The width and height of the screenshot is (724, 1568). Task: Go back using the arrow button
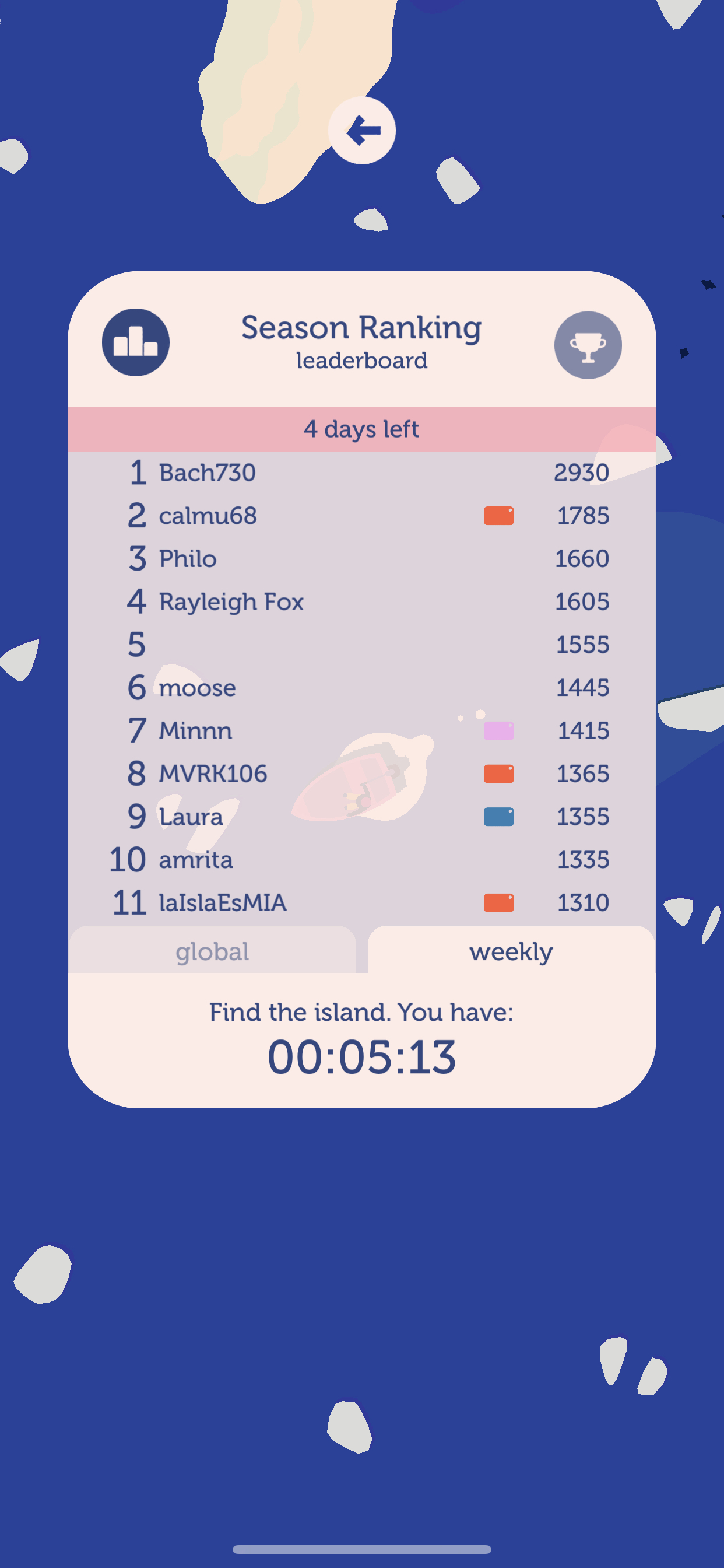coord(362,131)
